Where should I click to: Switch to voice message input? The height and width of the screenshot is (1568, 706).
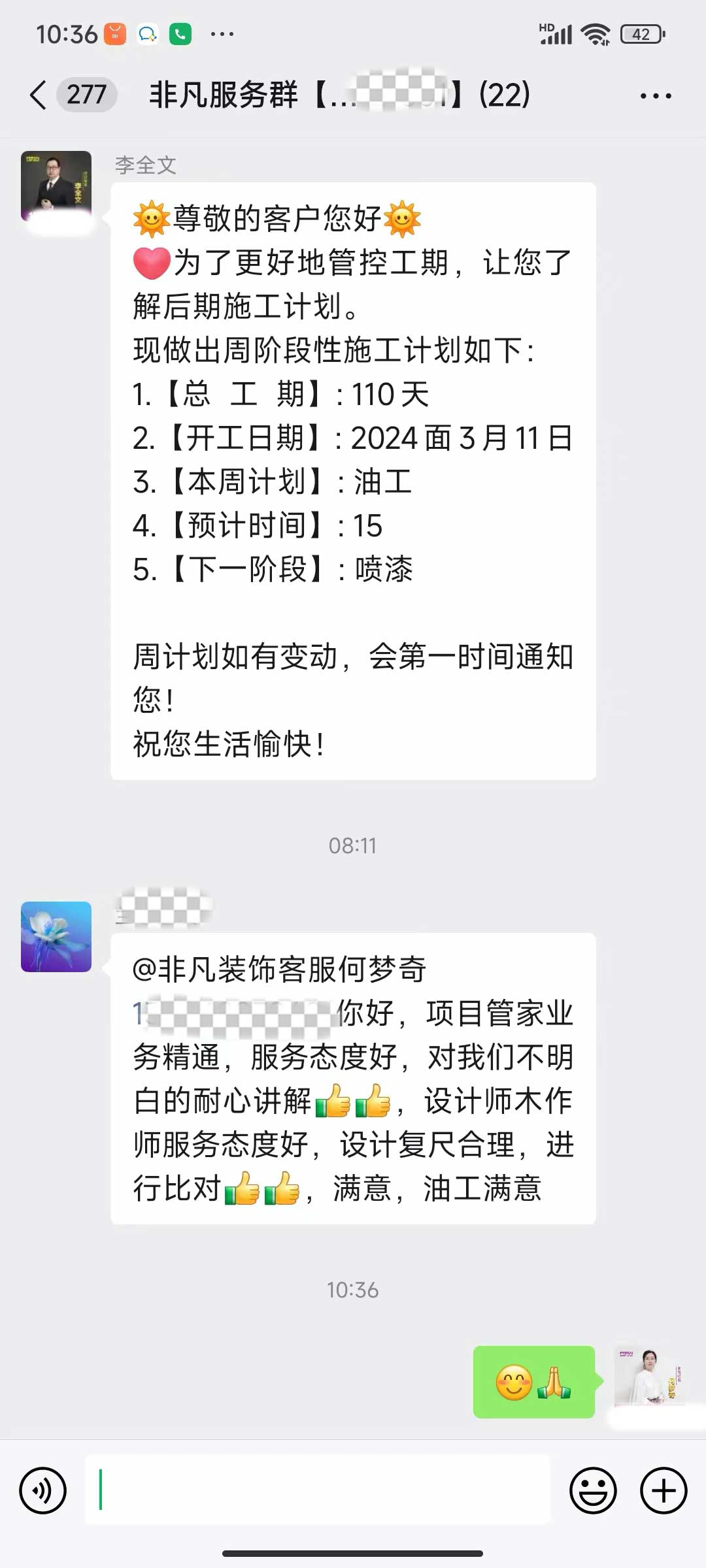[x=43, y=1490]
